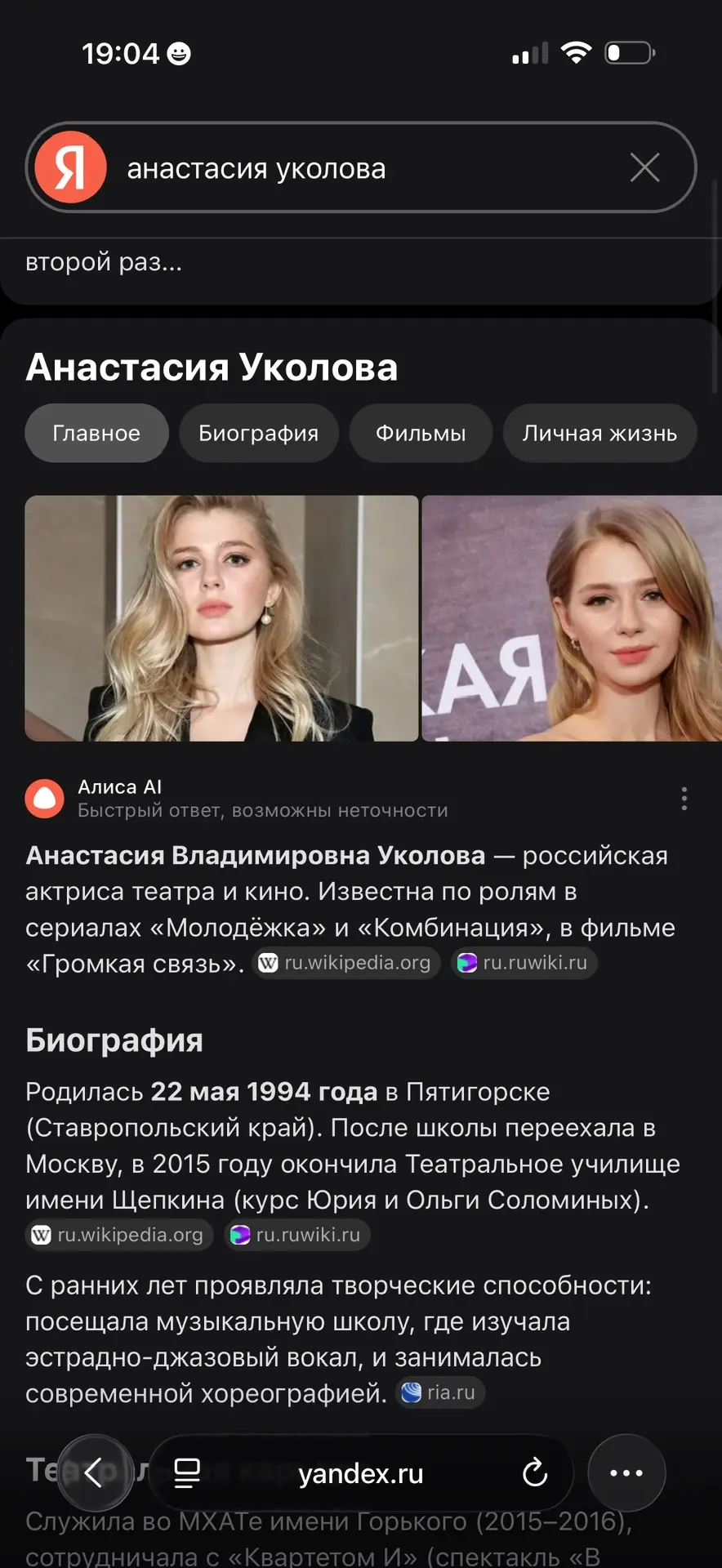Switch to the Биография chip
Image resolution: width=722 pixels, height=1568 pixels.
[258, 433]
